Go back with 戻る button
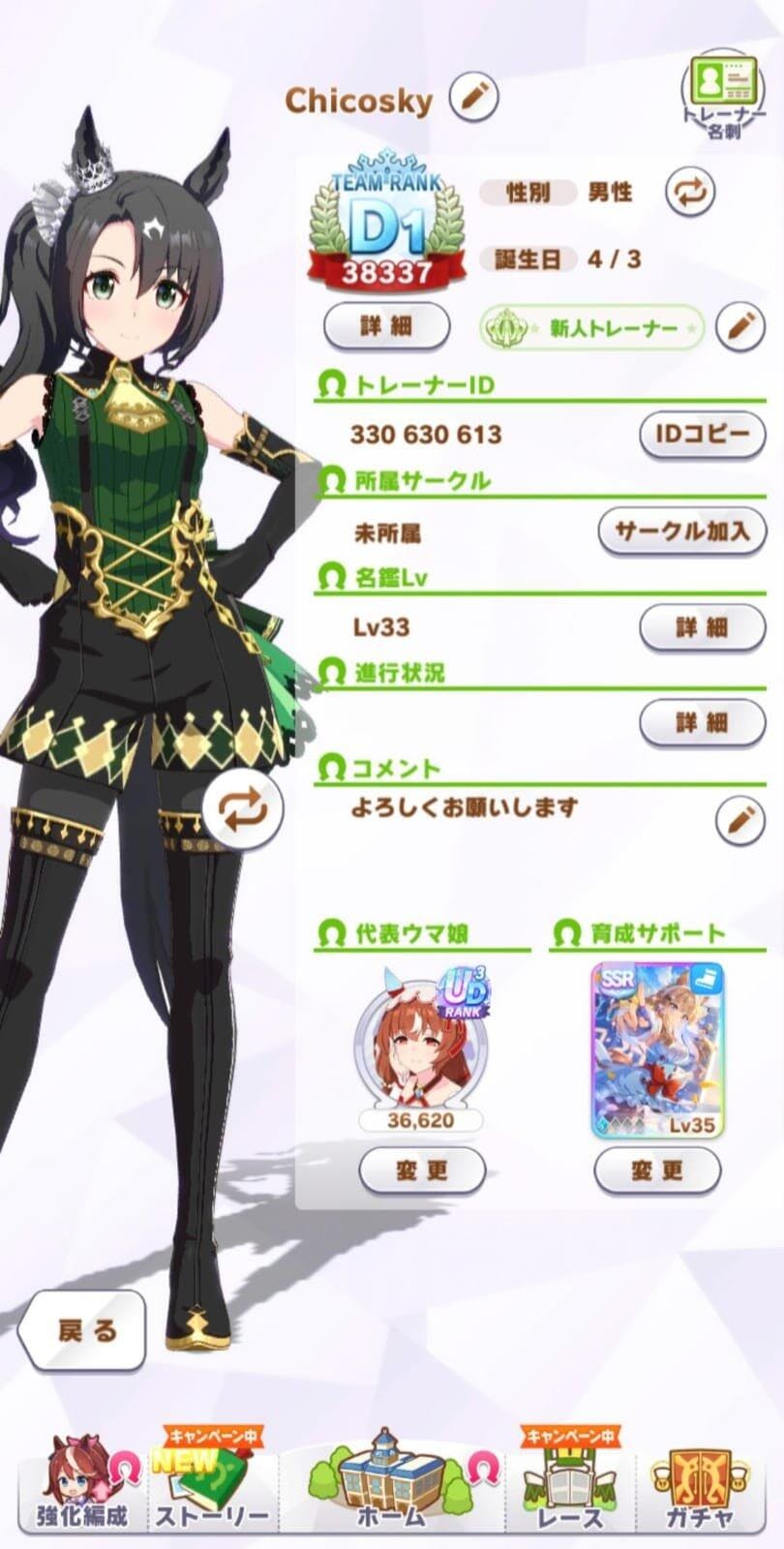This screenshot has width=784, height=1549. (x=82, y=1330)
